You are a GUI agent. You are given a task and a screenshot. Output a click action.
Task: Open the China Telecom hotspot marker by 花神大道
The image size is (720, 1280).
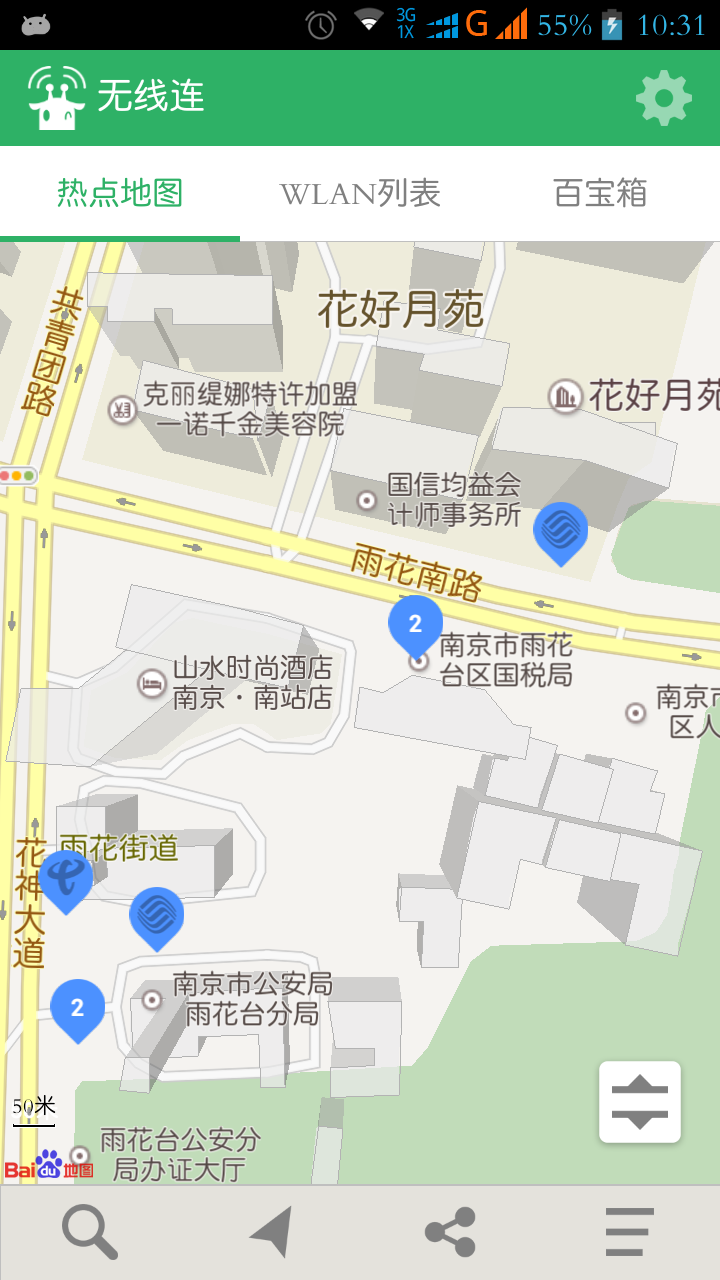66,879
